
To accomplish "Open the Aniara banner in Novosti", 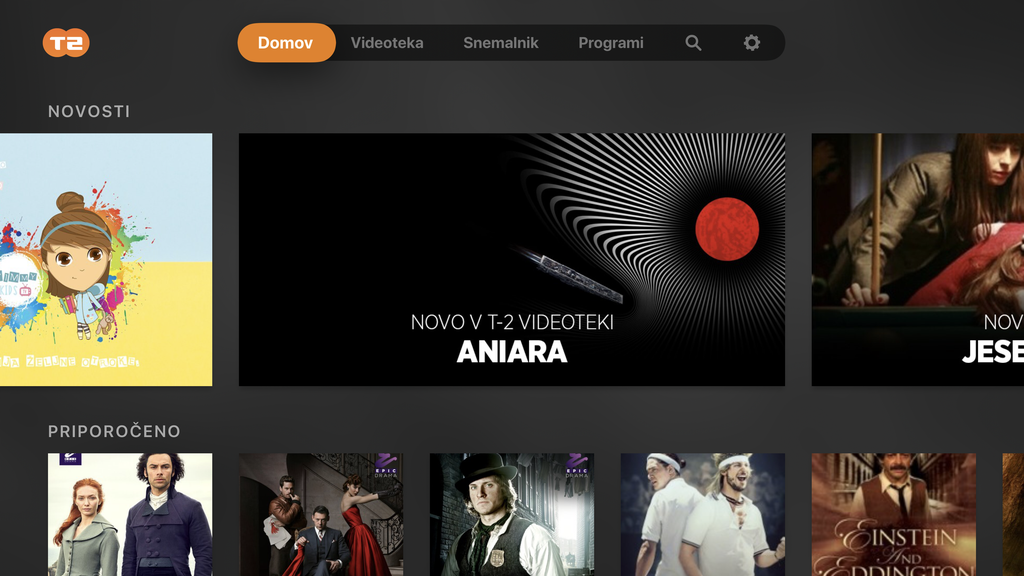I will point(511,260).
